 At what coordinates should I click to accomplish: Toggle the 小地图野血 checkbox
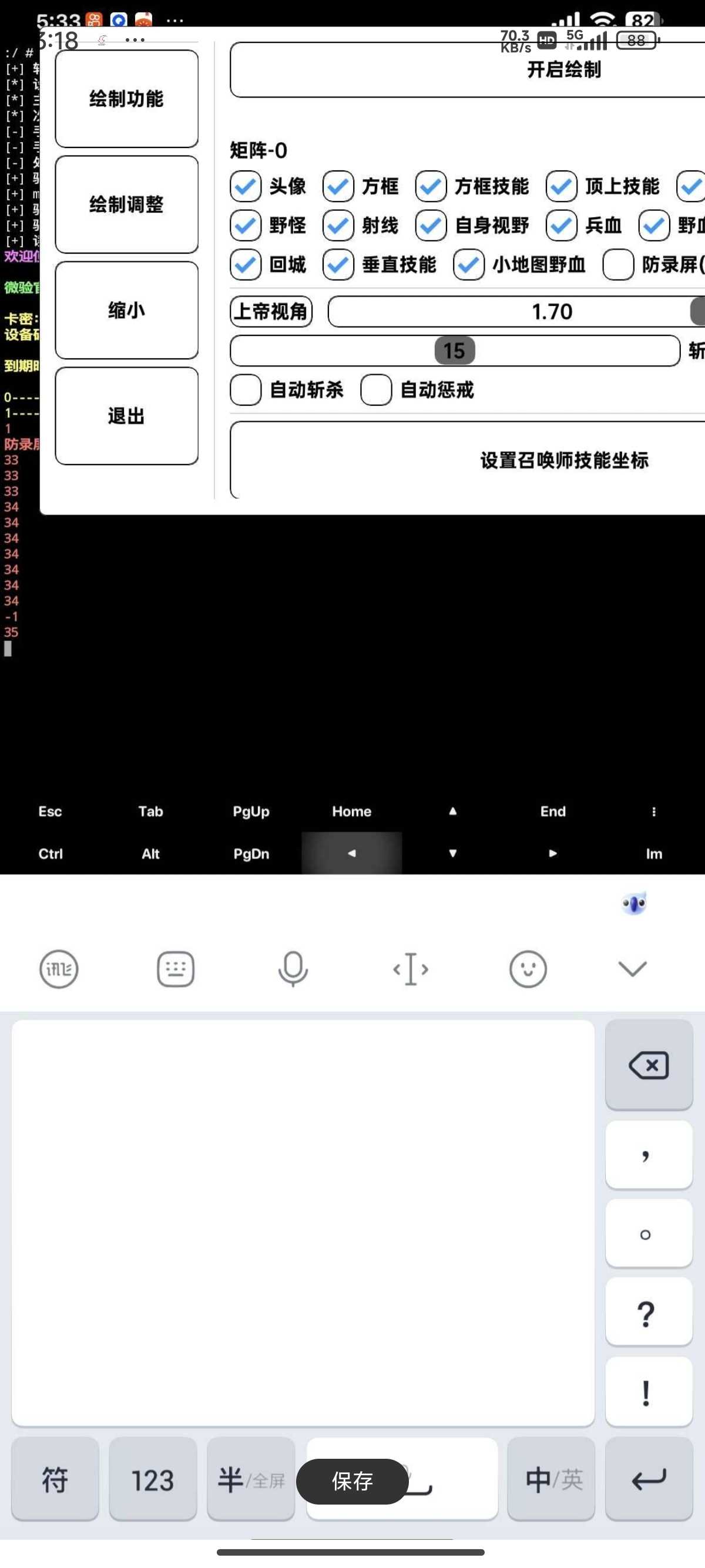(x=469, y=265)
